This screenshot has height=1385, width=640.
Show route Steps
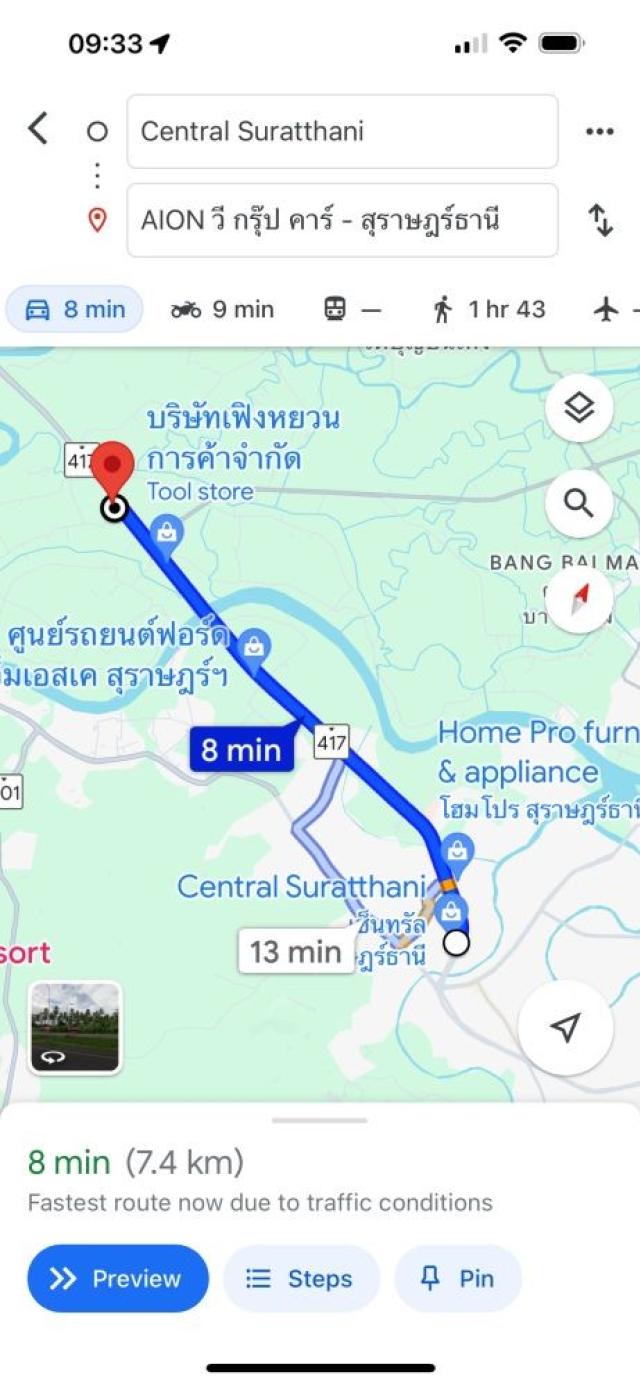click(301, 1278)
